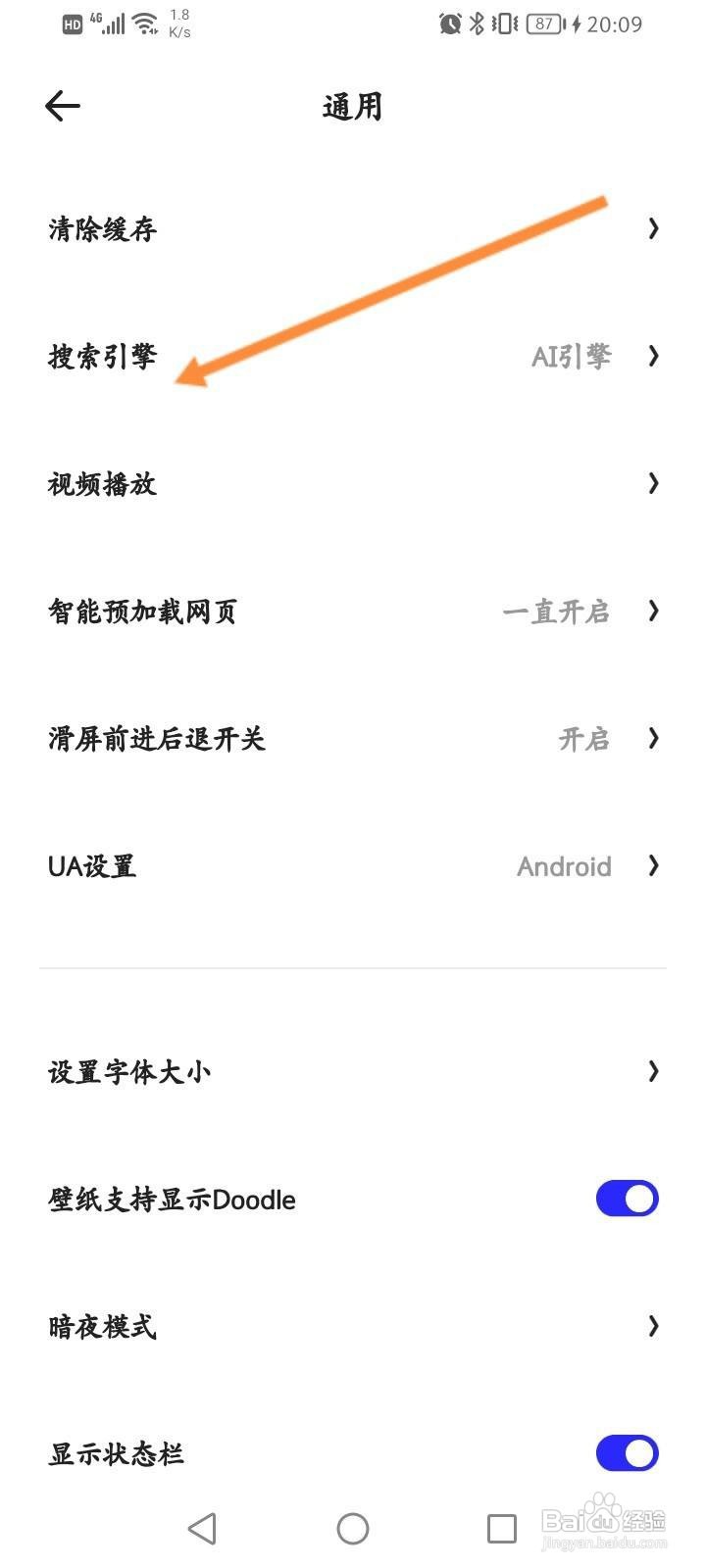Expand 智能预加载网页 set to 一直开启
This screenshot has width=706, height=1568.
click(x=353, y=612)
